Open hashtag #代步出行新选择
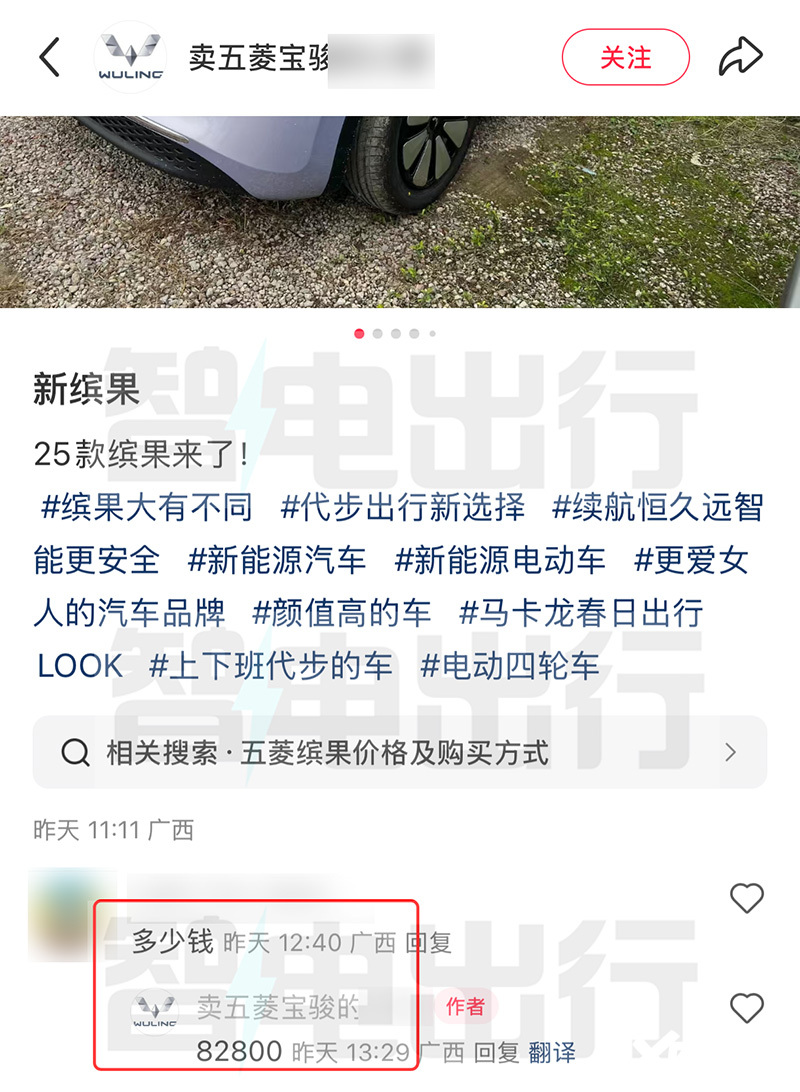The height and width of the screenshot is (1092, 800). (x=403, y=507)
